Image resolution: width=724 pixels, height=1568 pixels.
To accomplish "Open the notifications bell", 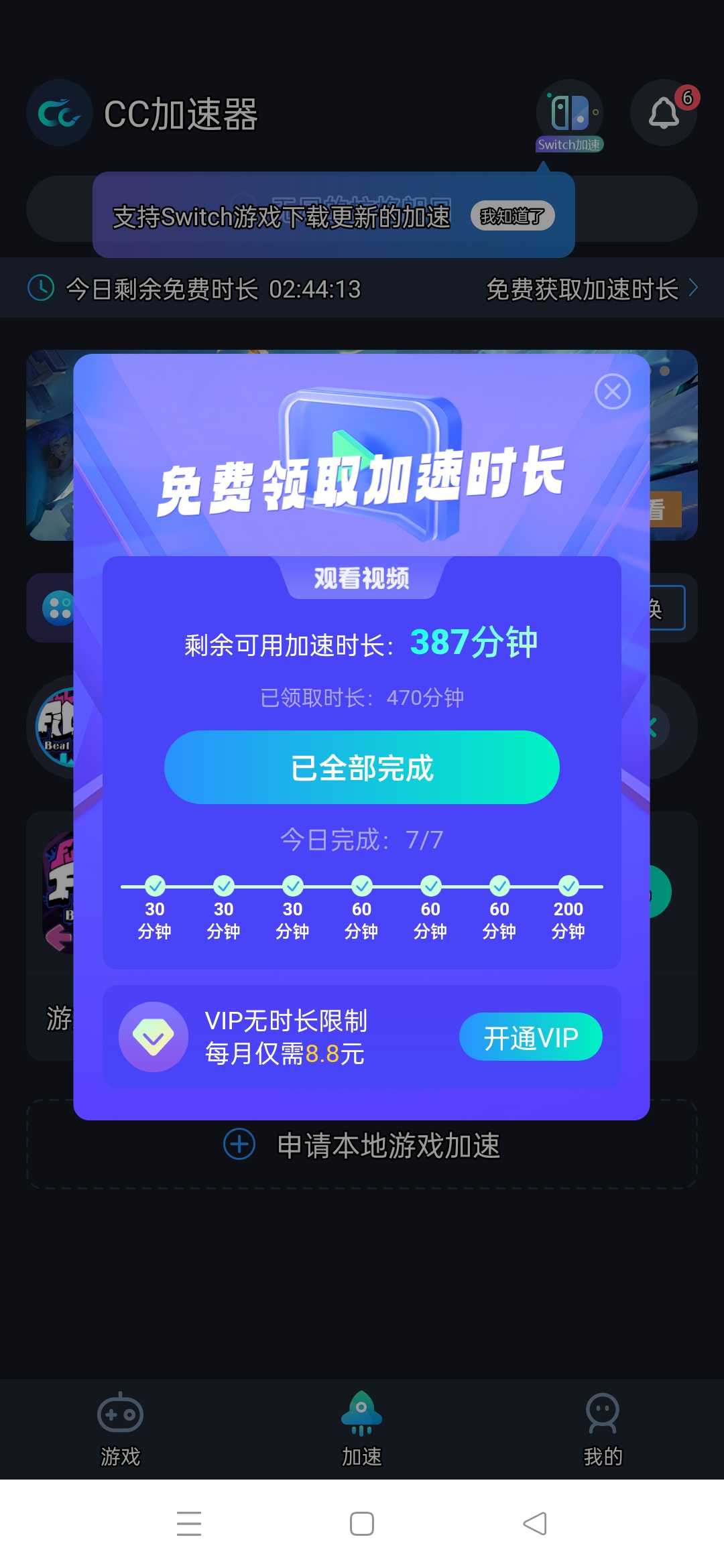I will click(x=664, y=113).
